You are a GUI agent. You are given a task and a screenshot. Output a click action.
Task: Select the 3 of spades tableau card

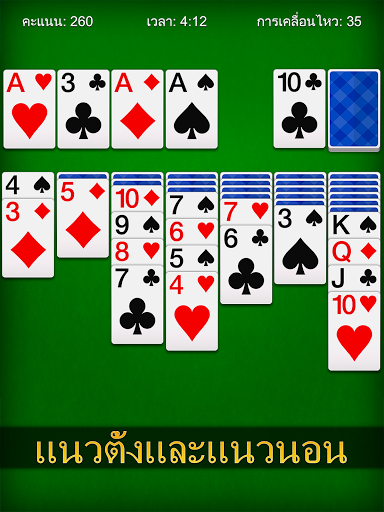[300, 245]
